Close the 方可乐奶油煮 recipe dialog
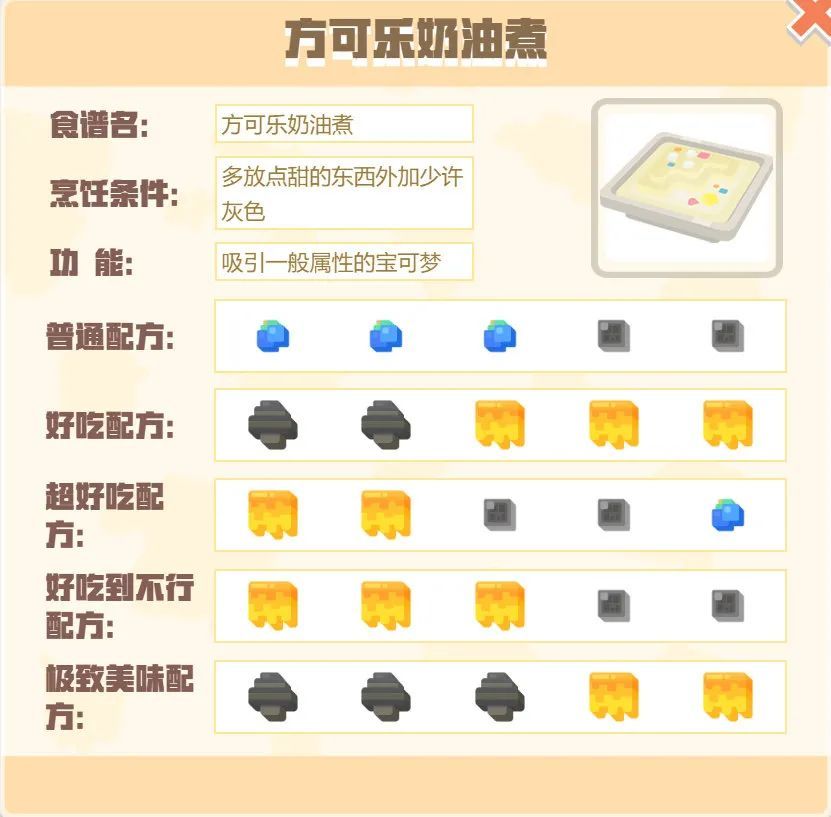The width and height of the screenshot is (831, 817). pyautogui.click(x=811, y=20)
